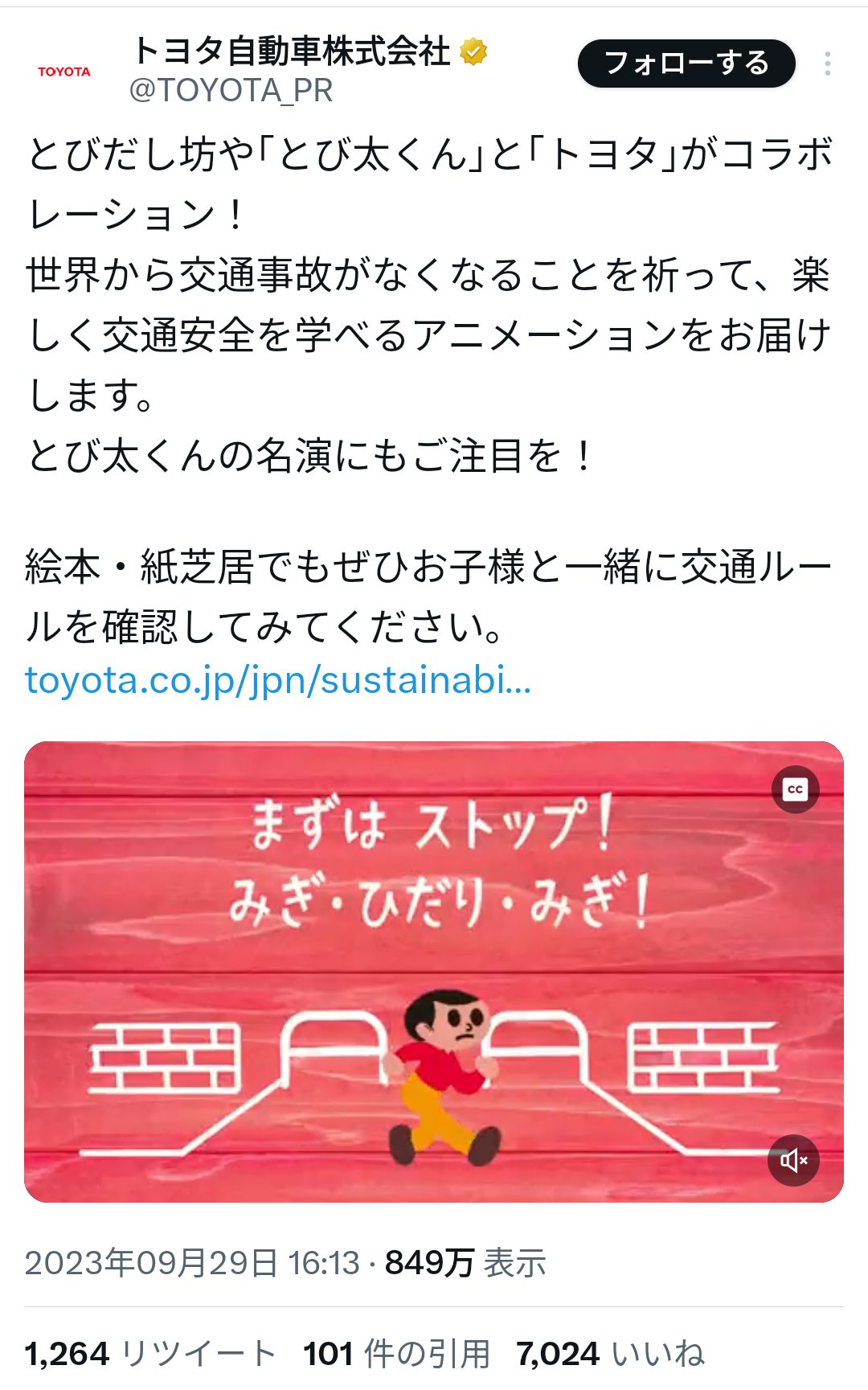Toggle closed captions on the video
Screen dimensions: 868x1390
click(x=795, y=789)
